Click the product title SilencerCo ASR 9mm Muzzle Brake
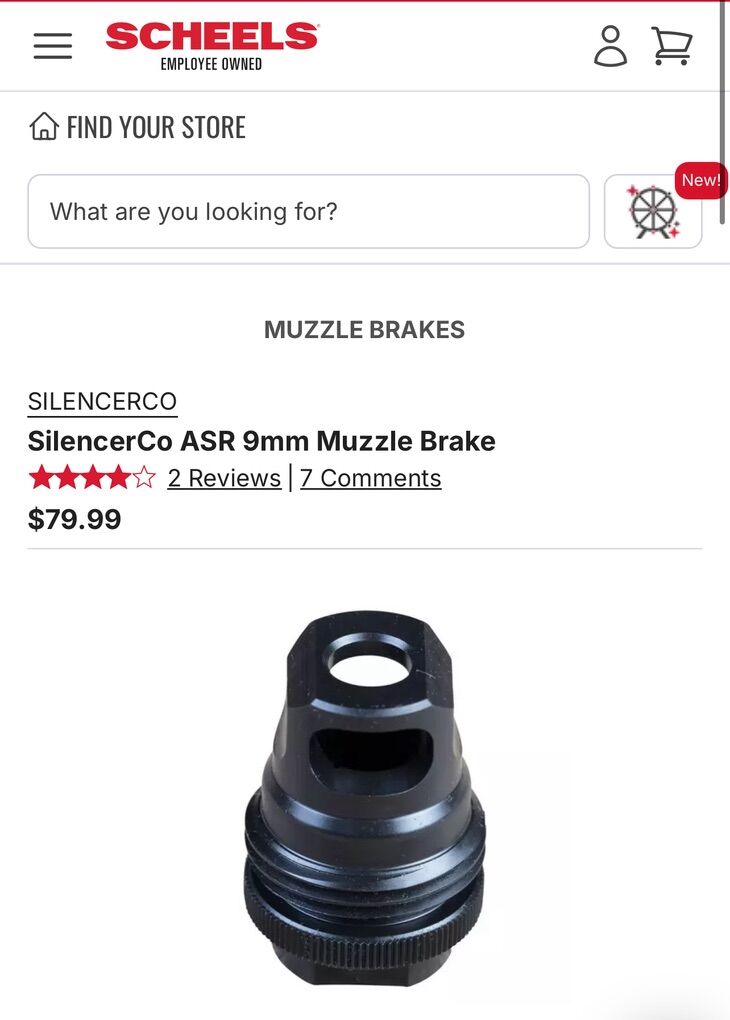The height and width of the screenshot is (1020, 730). [x=262, y=440]
